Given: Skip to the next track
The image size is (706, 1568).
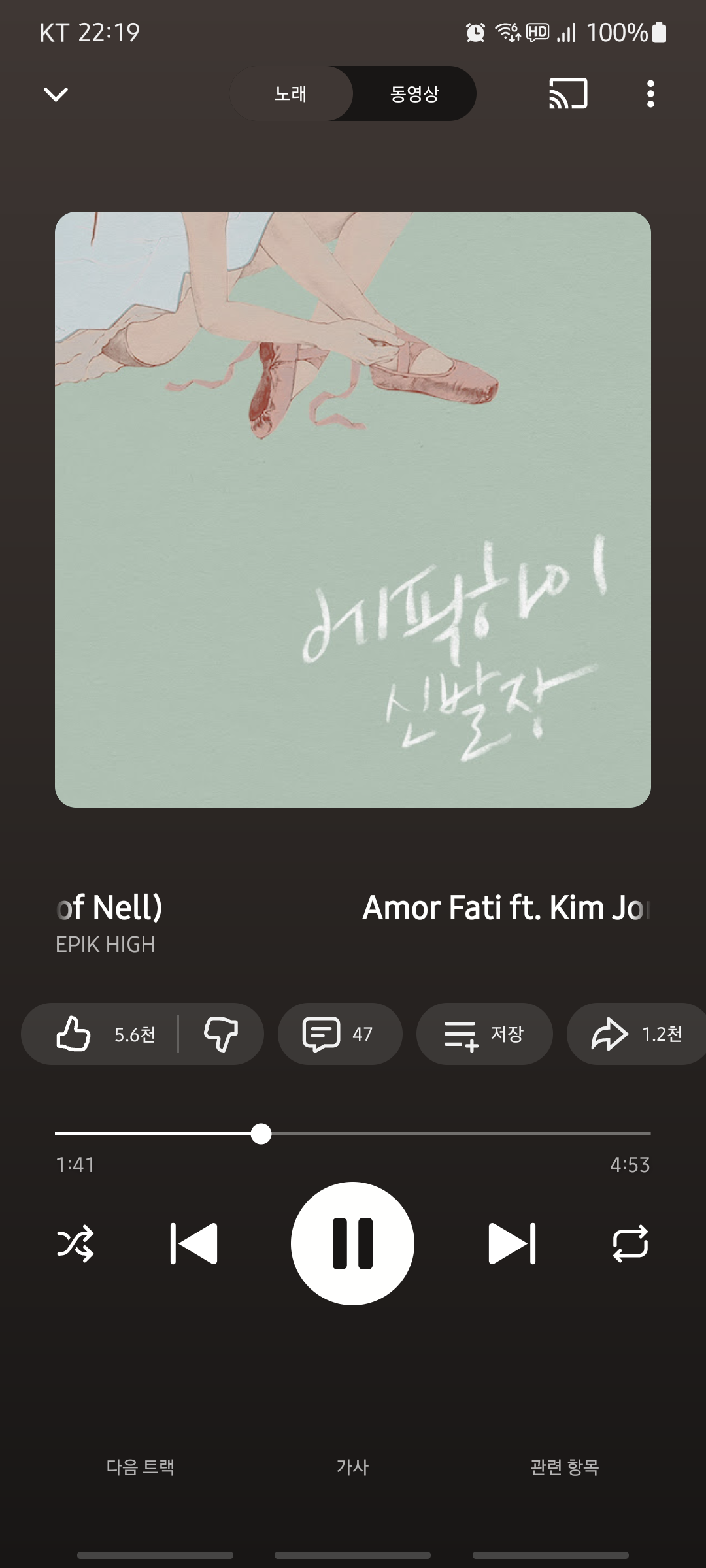Looking at the screenshot, I should tap(512, 1243).
